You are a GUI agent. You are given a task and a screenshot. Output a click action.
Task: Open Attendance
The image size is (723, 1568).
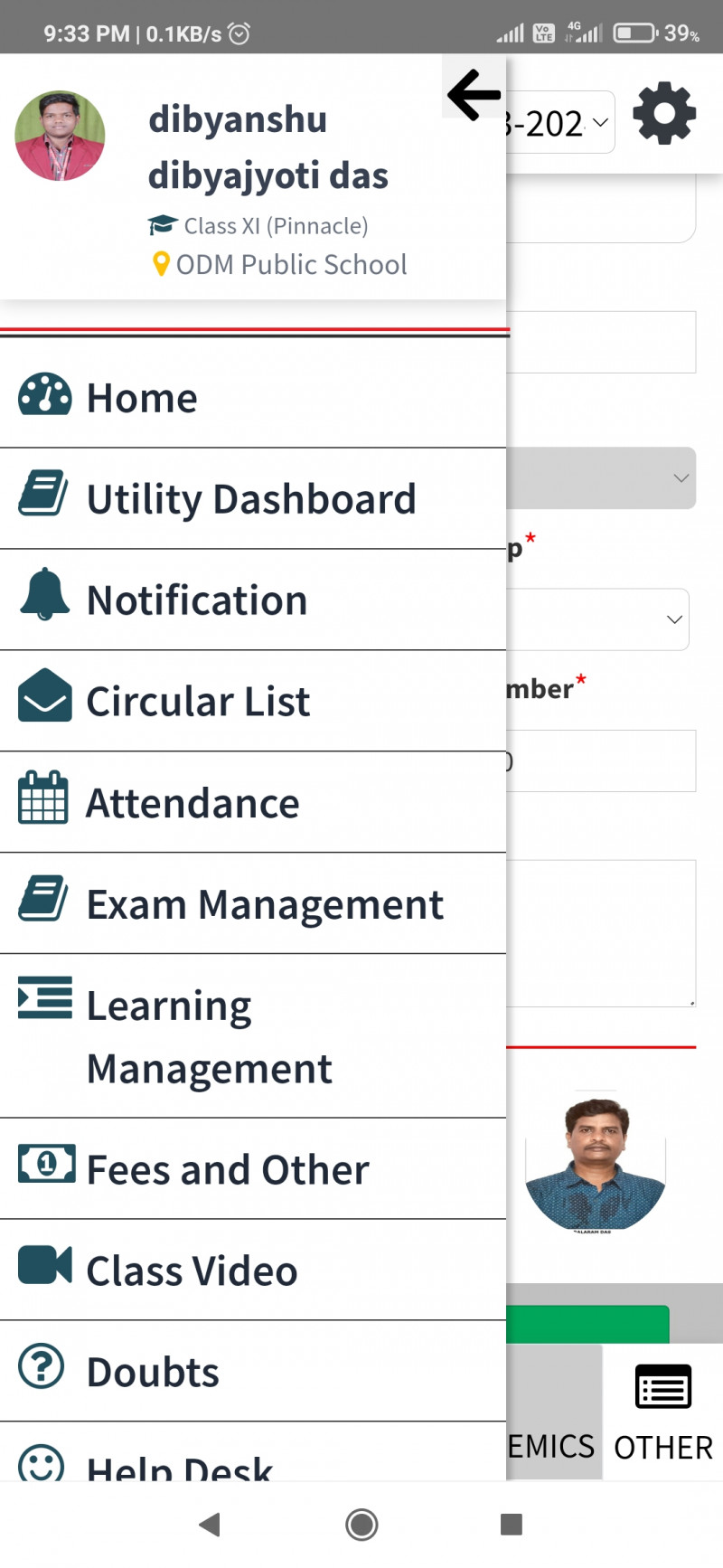click(x=192, y=803)
